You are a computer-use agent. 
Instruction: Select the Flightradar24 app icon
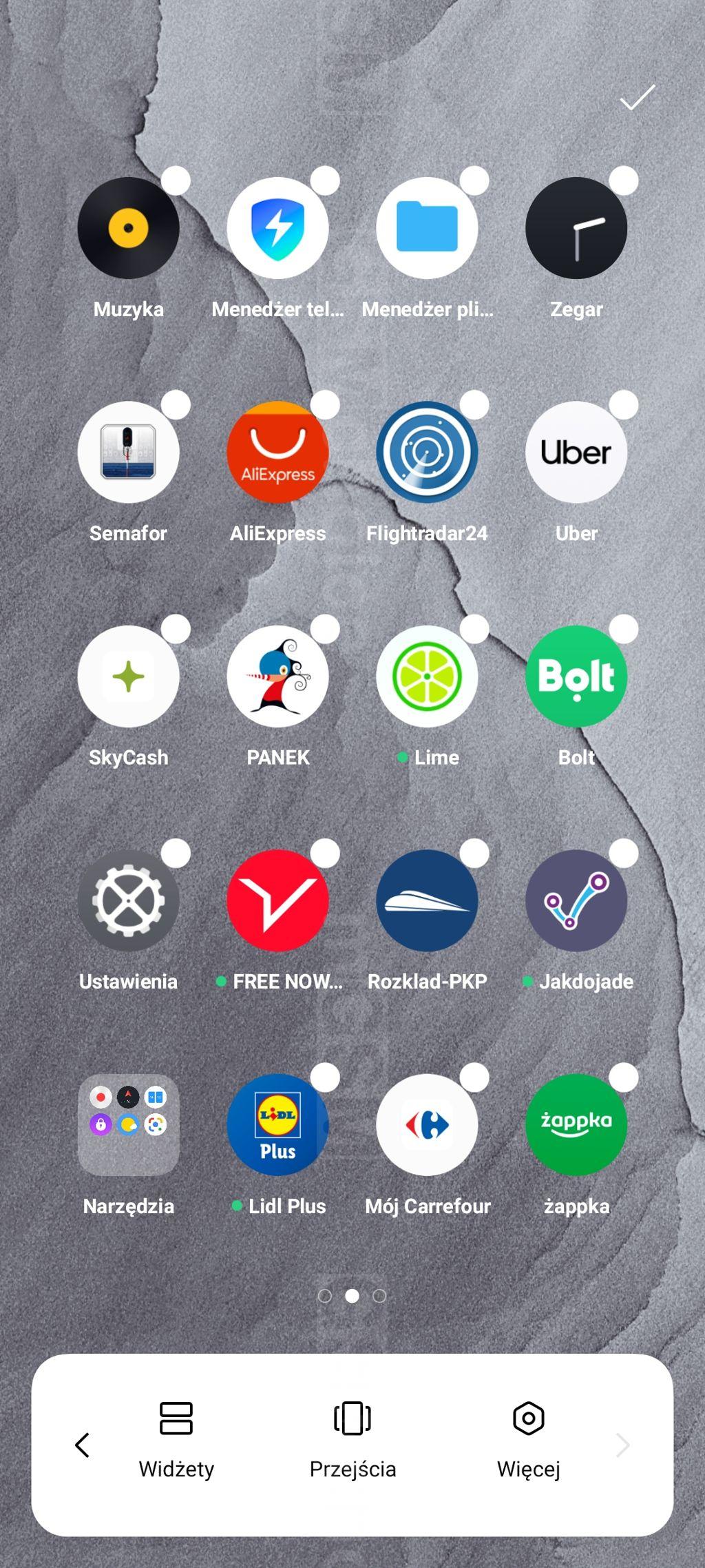pos(427,453)
